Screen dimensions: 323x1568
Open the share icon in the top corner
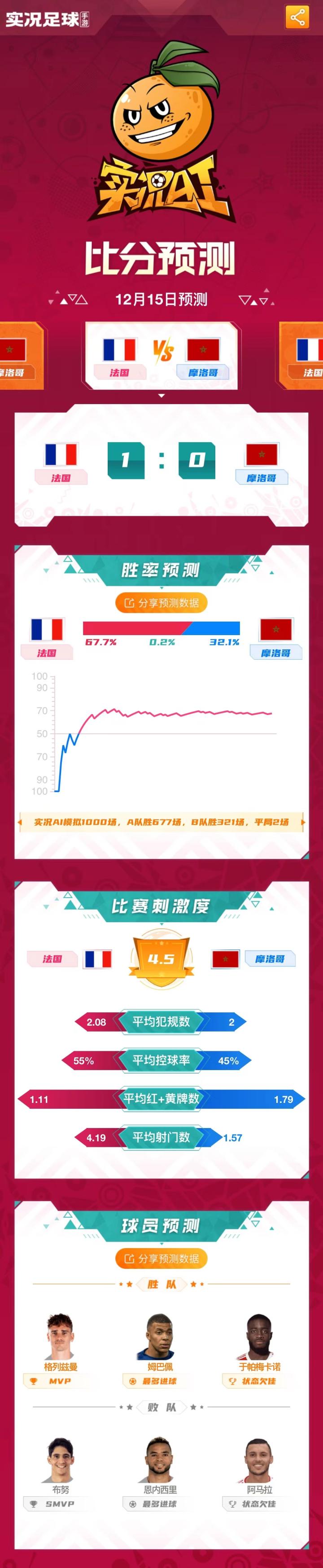[297, 17]
